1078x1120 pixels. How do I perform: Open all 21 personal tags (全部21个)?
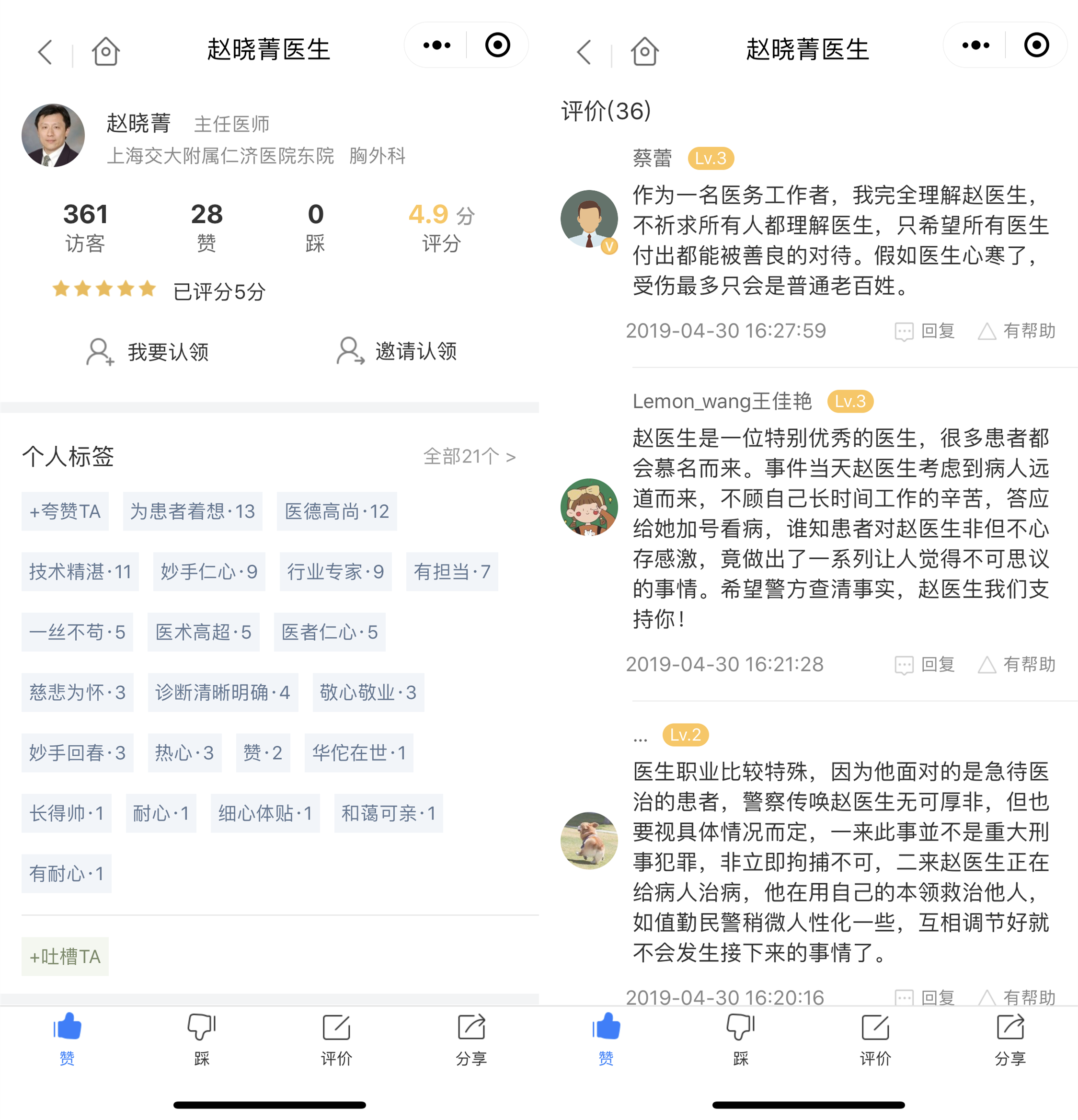pos(469,457)
